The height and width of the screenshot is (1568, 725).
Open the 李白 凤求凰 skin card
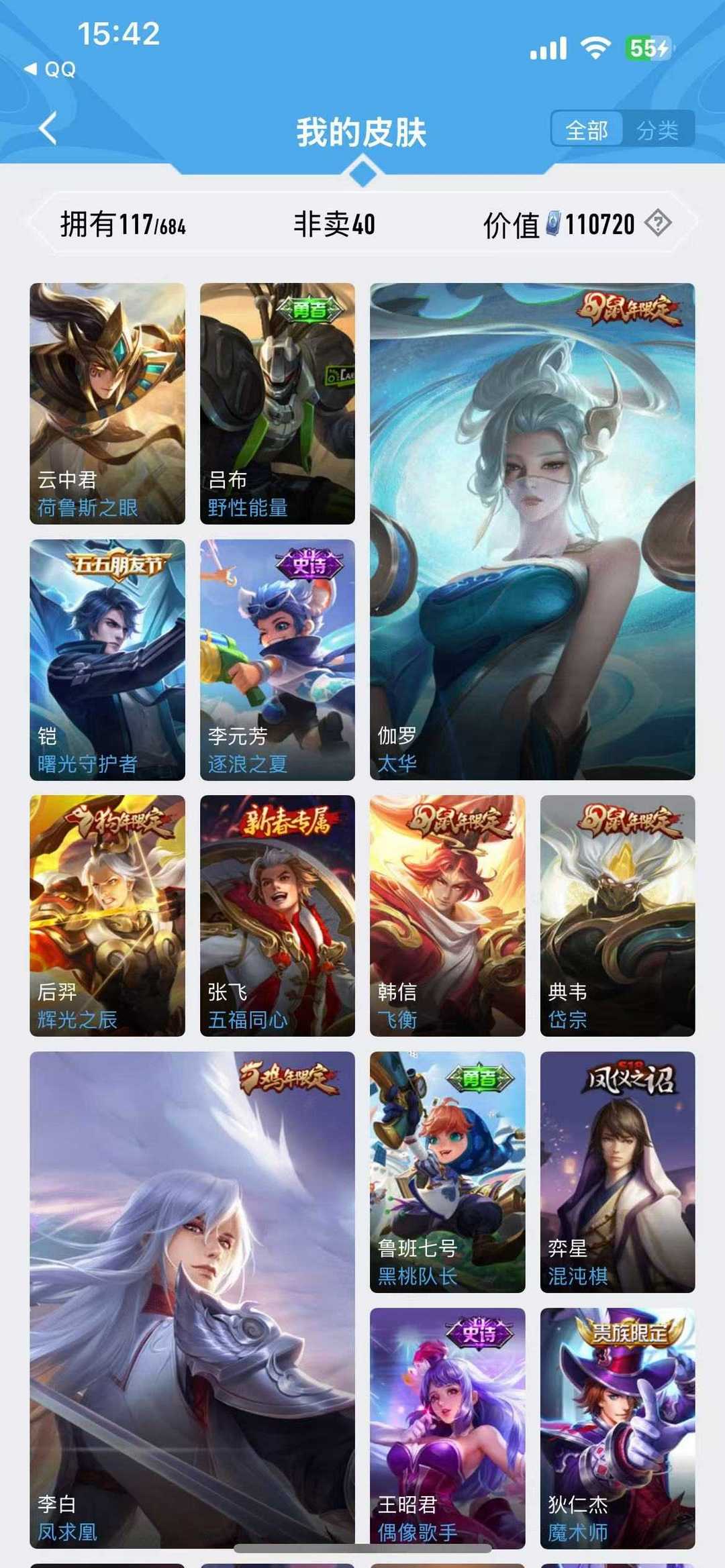click(x=192, y=1300)
